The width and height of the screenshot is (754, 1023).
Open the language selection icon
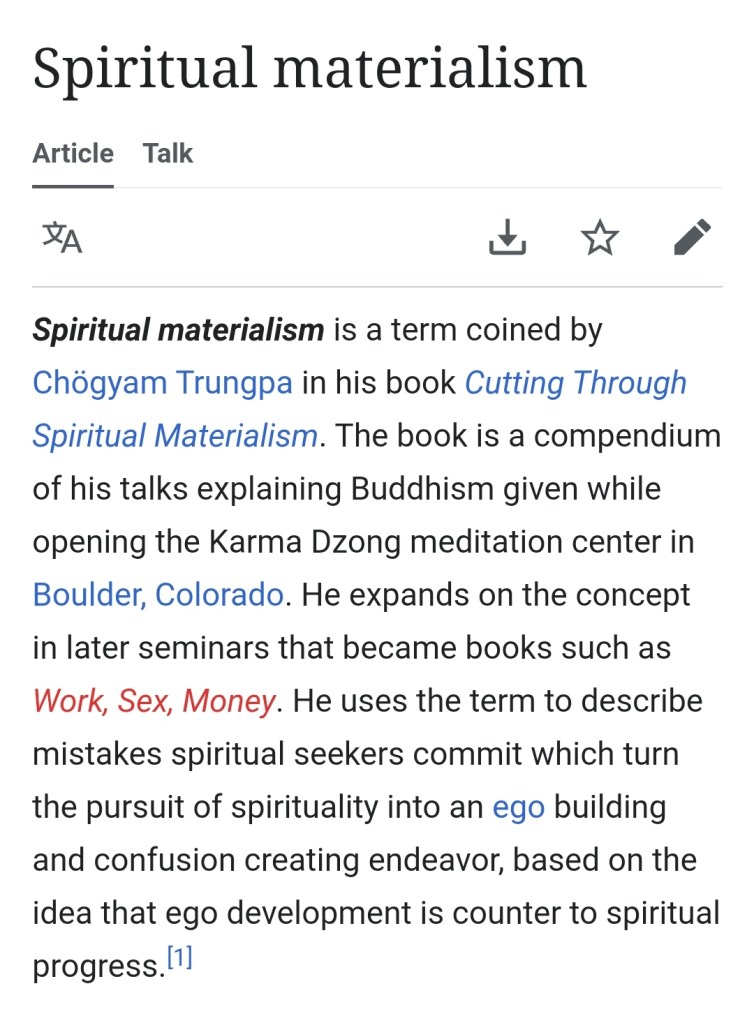pos(62,237)
